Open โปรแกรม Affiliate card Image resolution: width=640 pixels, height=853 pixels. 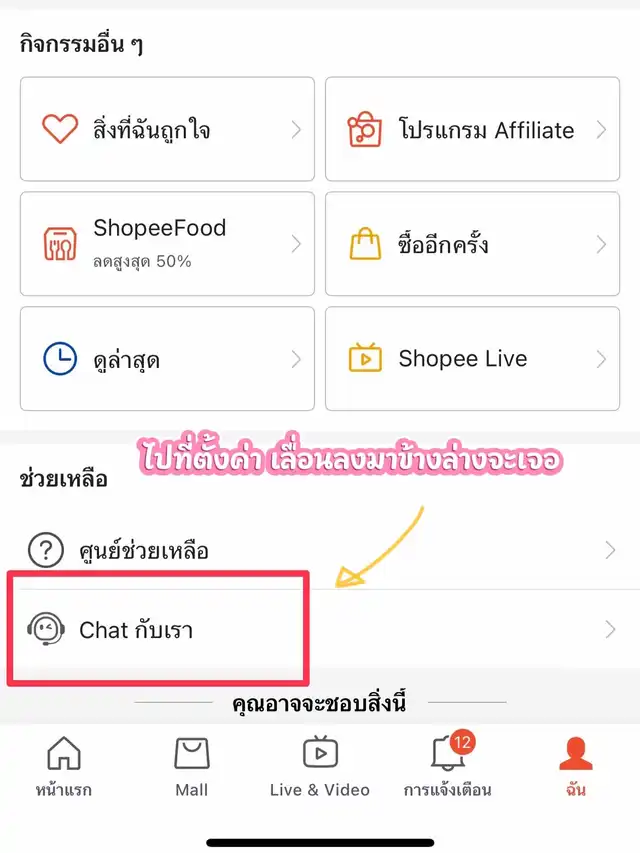[x=472, y=130]
